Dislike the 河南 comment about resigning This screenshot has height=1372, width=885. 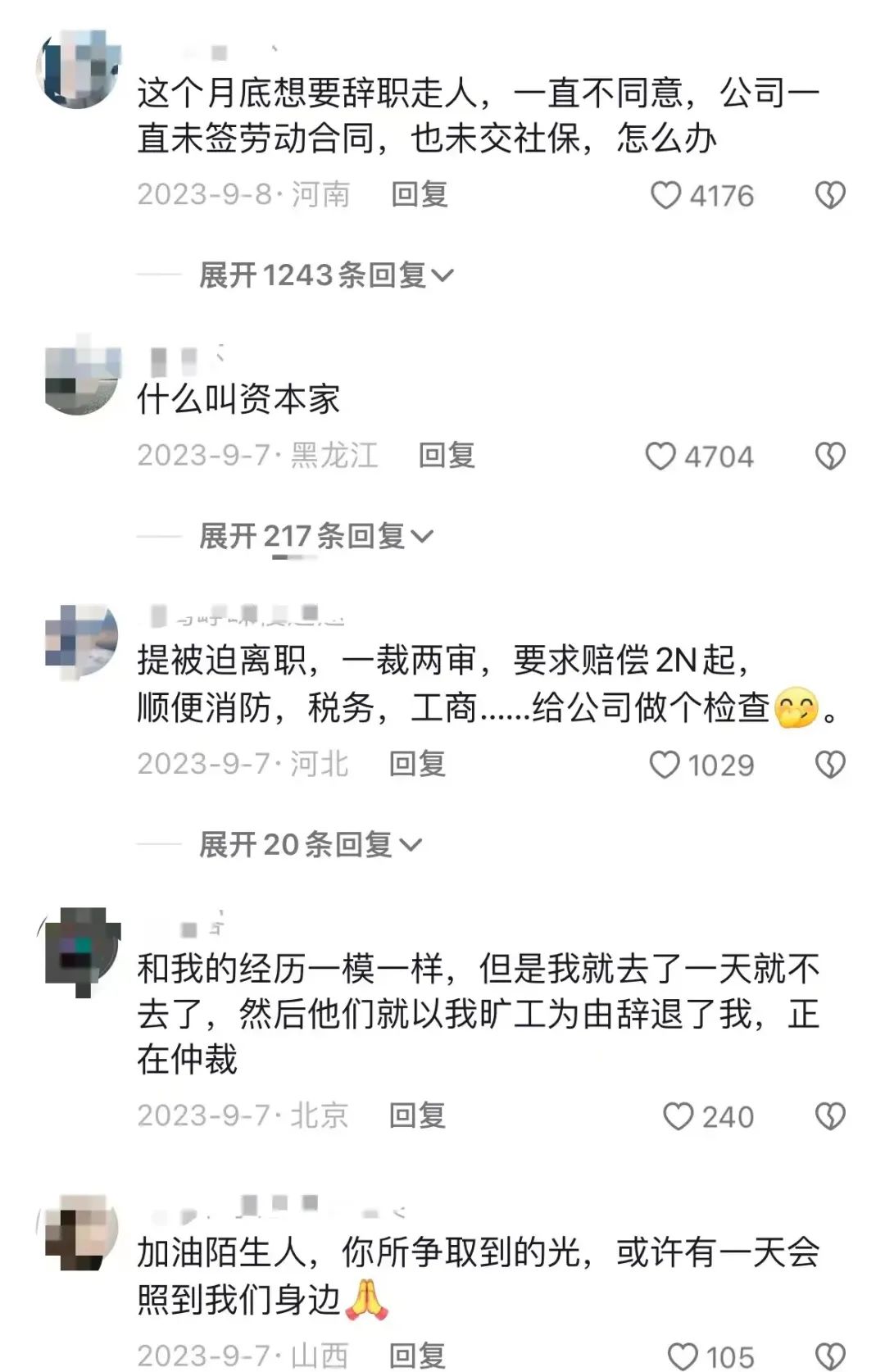[830, 195]
